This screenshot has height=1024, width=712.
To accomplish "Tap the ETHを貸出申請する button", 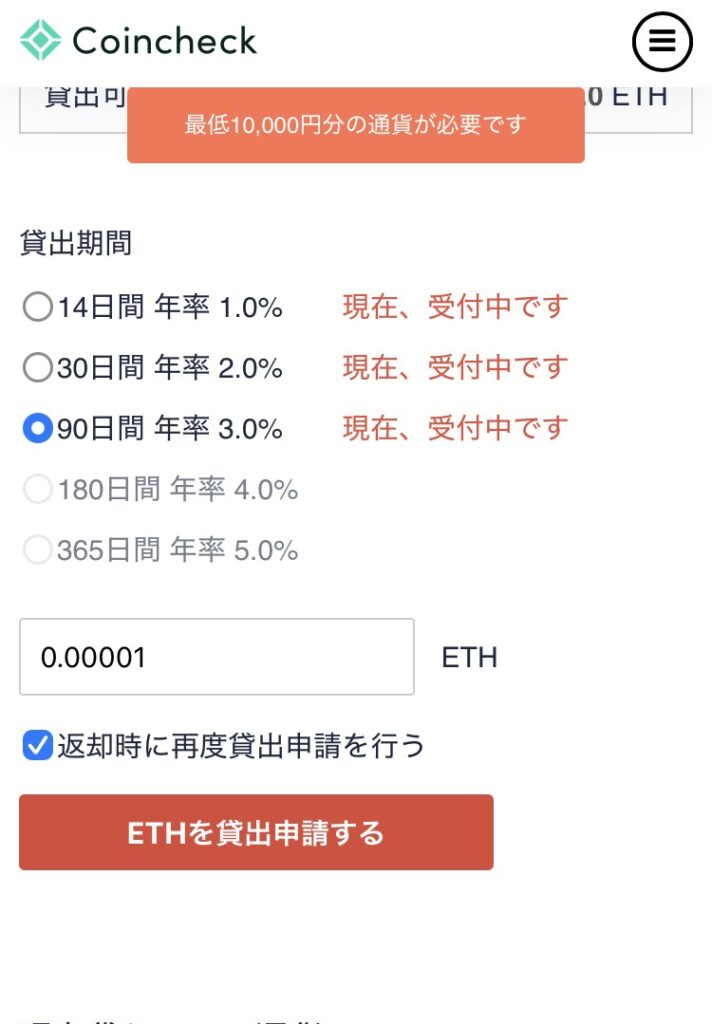I will pos(256,832).
